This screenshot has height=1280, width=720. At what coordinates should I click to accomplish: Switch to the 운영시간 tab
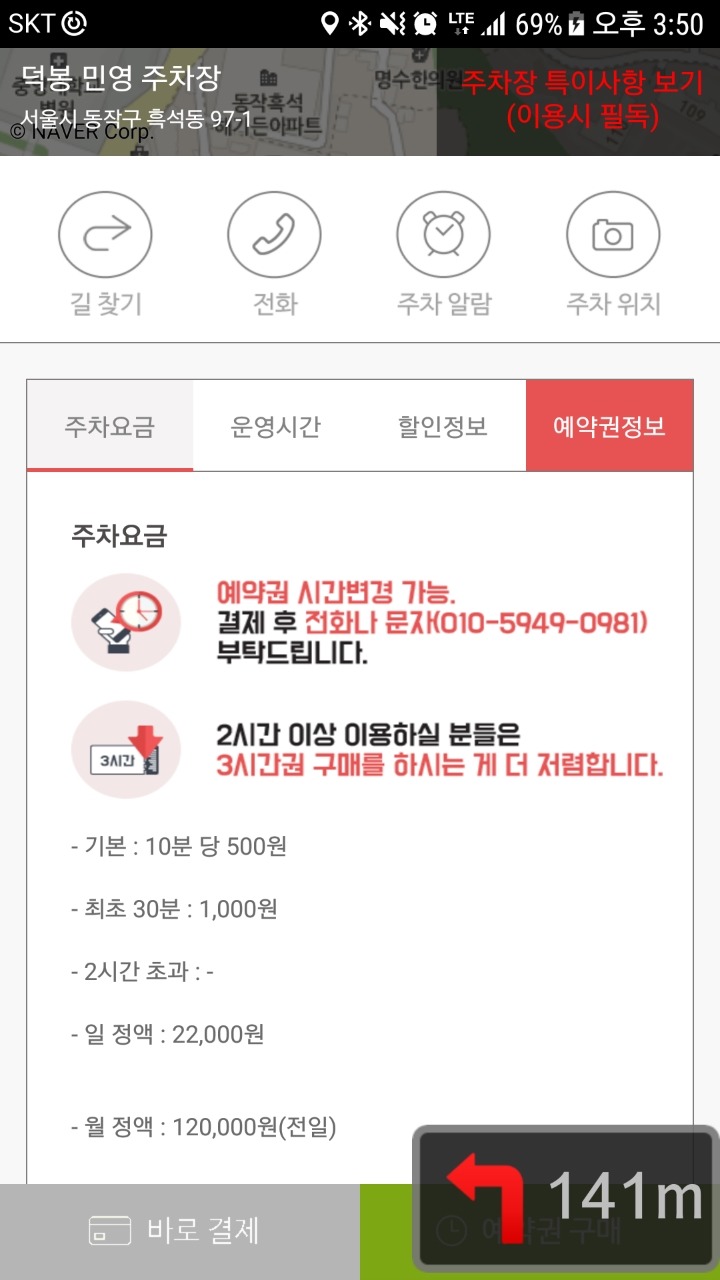coord(276,426)
